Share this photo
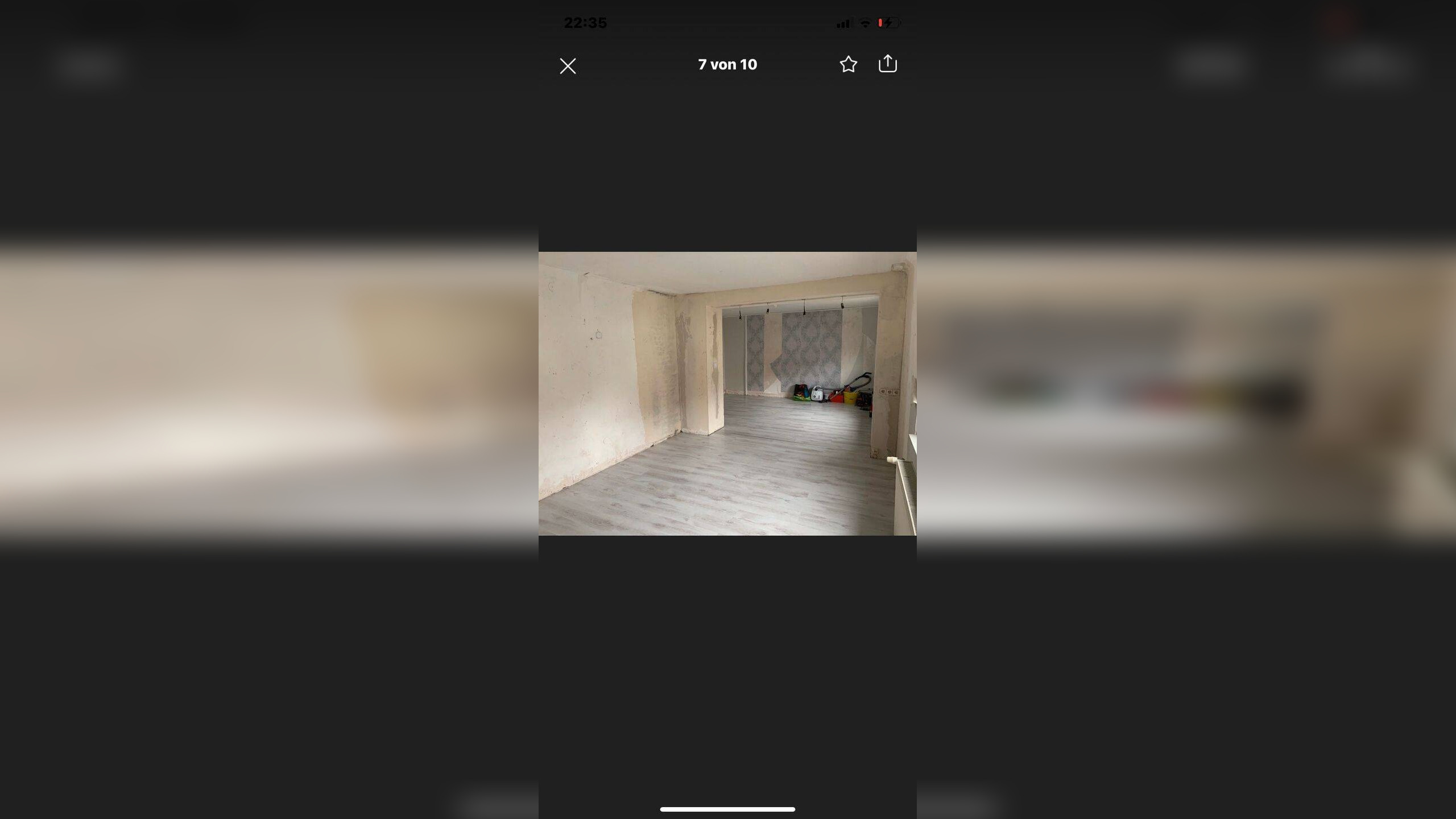This screenshot has width=1456, height=819. point(887,64)
